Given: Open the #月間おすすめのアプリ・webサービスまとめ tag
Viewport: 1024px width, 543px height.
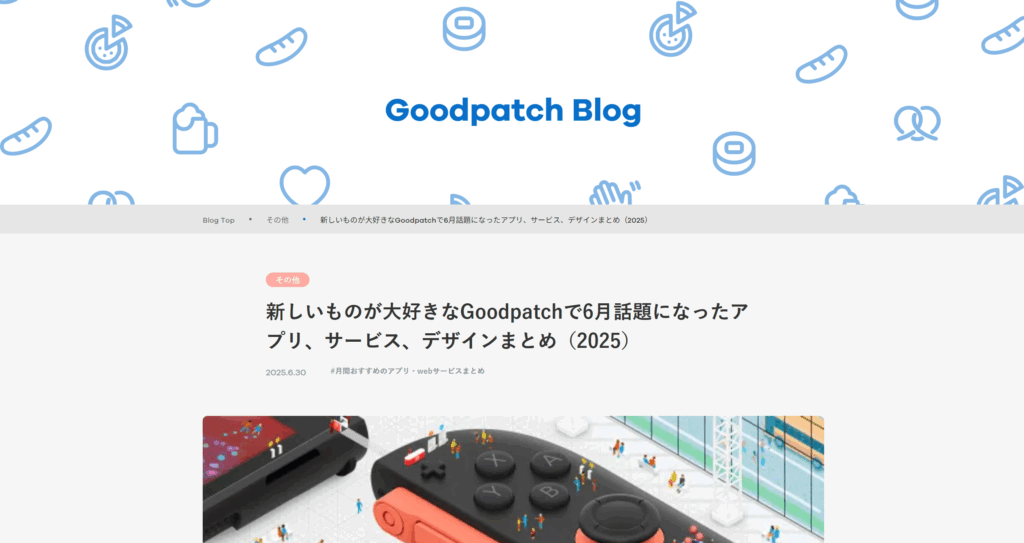Looking at the screenshot, I should [x=407, y=371].
